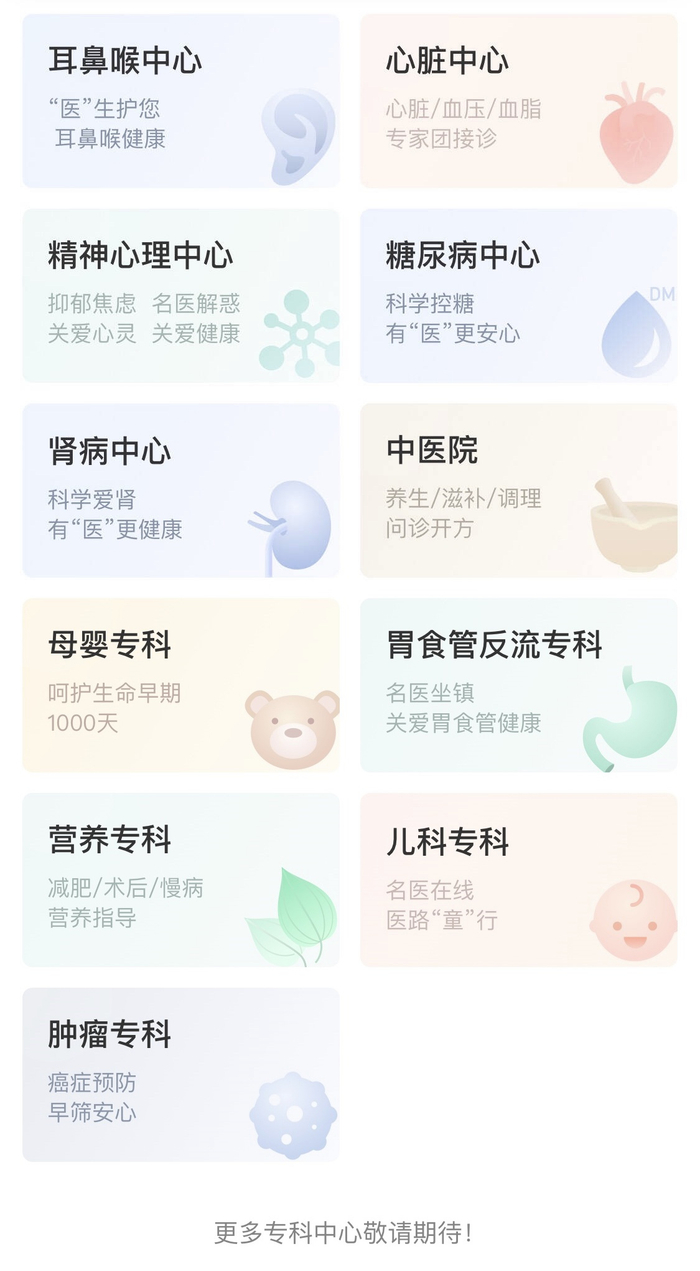
Task: Tap the 肾病中心 card
Action: click(x=181, y=491)
